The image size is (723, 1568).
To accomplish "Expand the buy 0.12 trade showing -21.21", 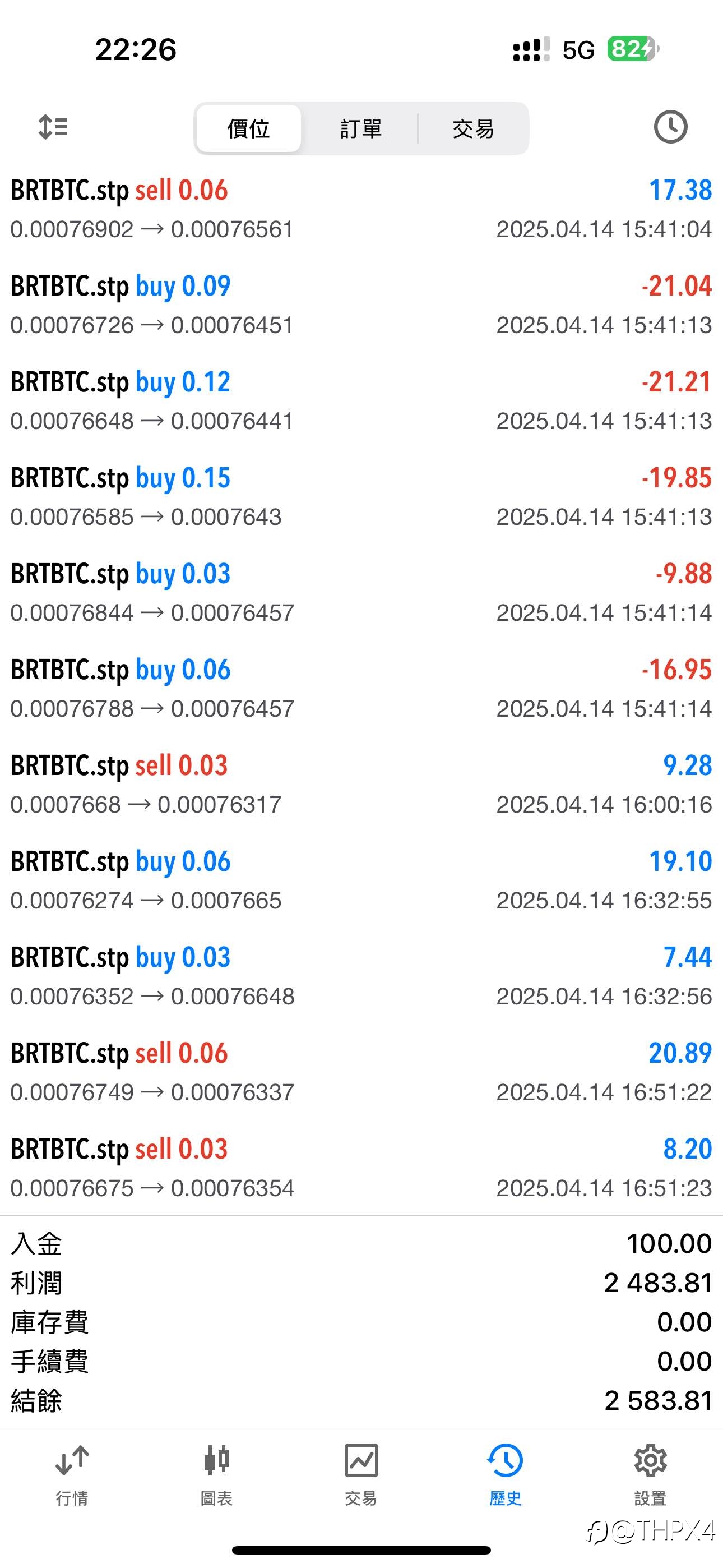I will pyautogui.click(x=361, y=400).
